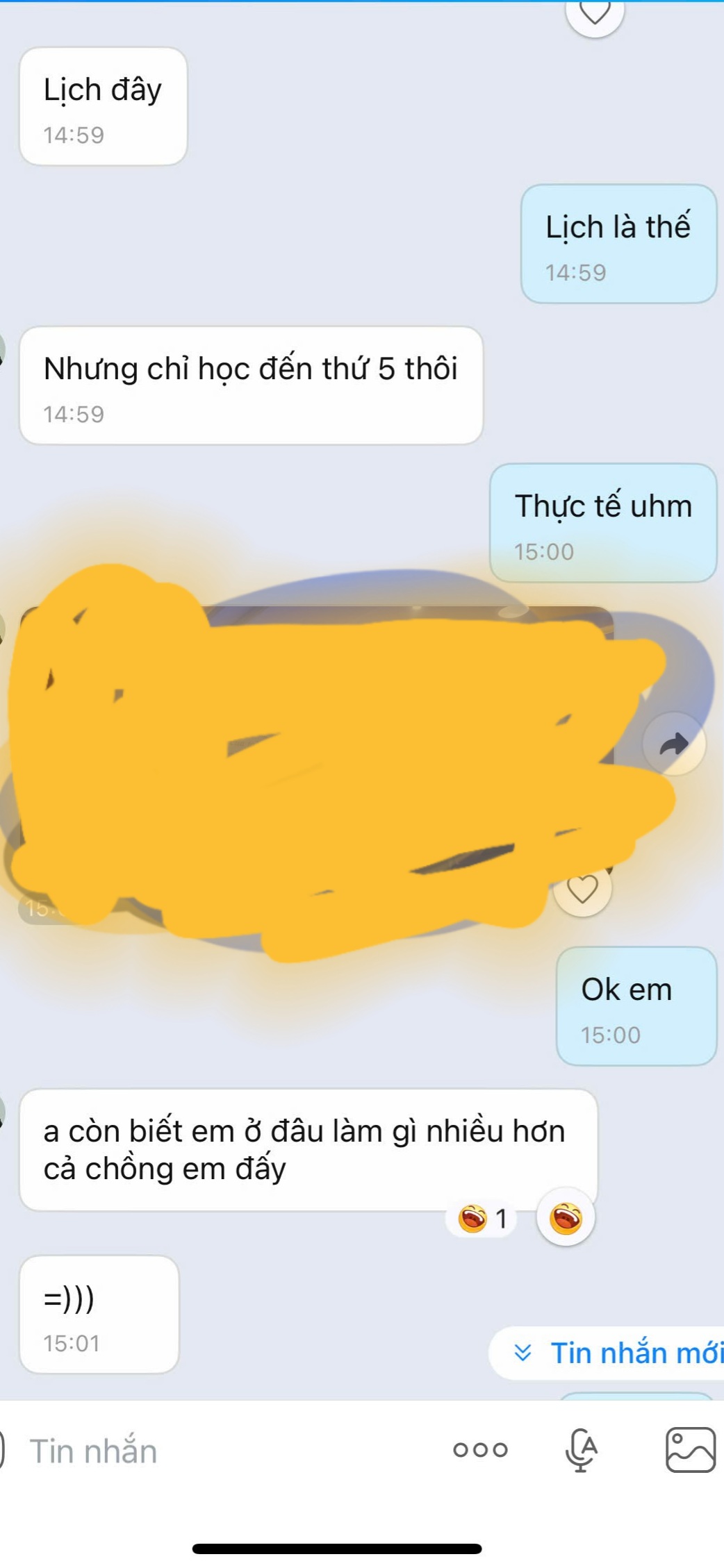Open the image gallery picker
The width and height of the screenshot is (724, 1568).
pyautogui.click(x=690, y=1450)
